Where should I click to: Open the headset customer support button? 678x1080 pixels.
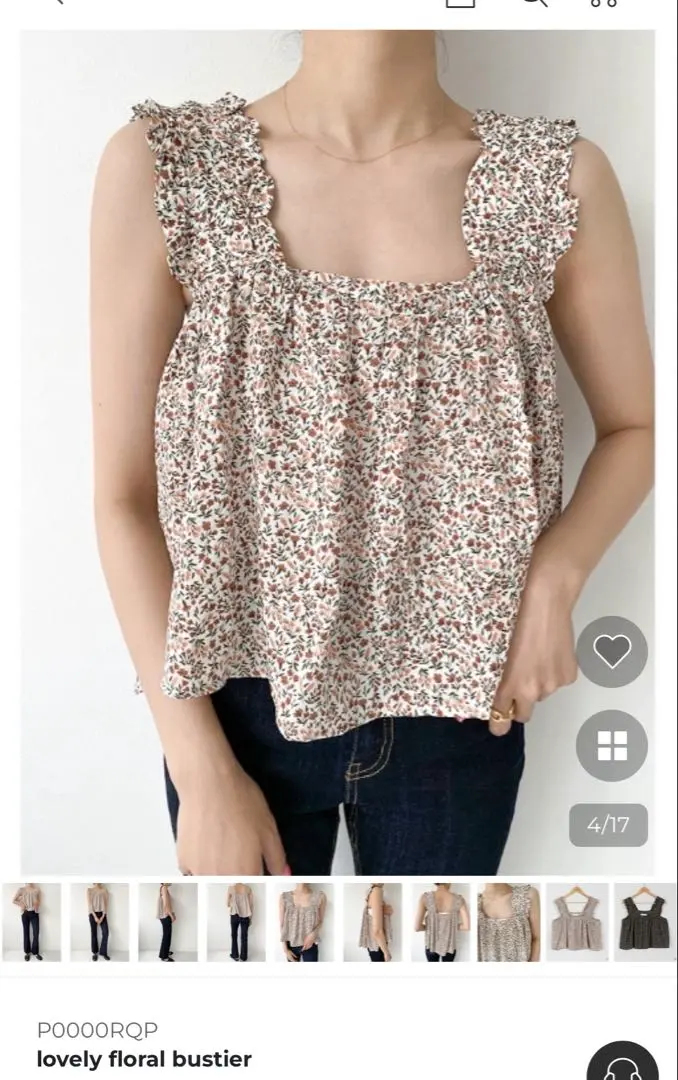622,1062
